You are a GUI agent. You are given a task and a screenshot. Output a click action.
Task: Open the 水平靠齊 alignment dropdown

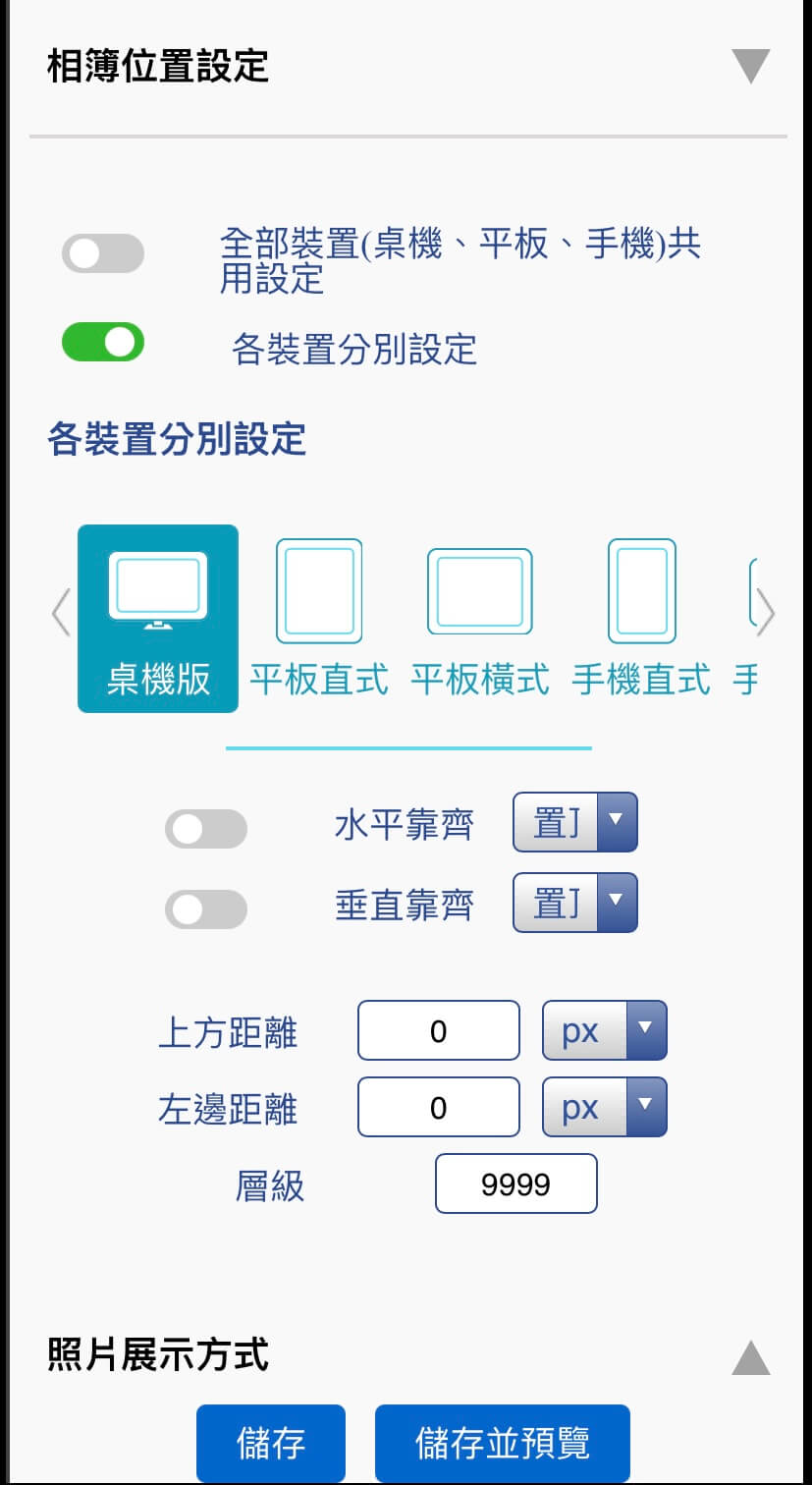(x=575, y=823)
